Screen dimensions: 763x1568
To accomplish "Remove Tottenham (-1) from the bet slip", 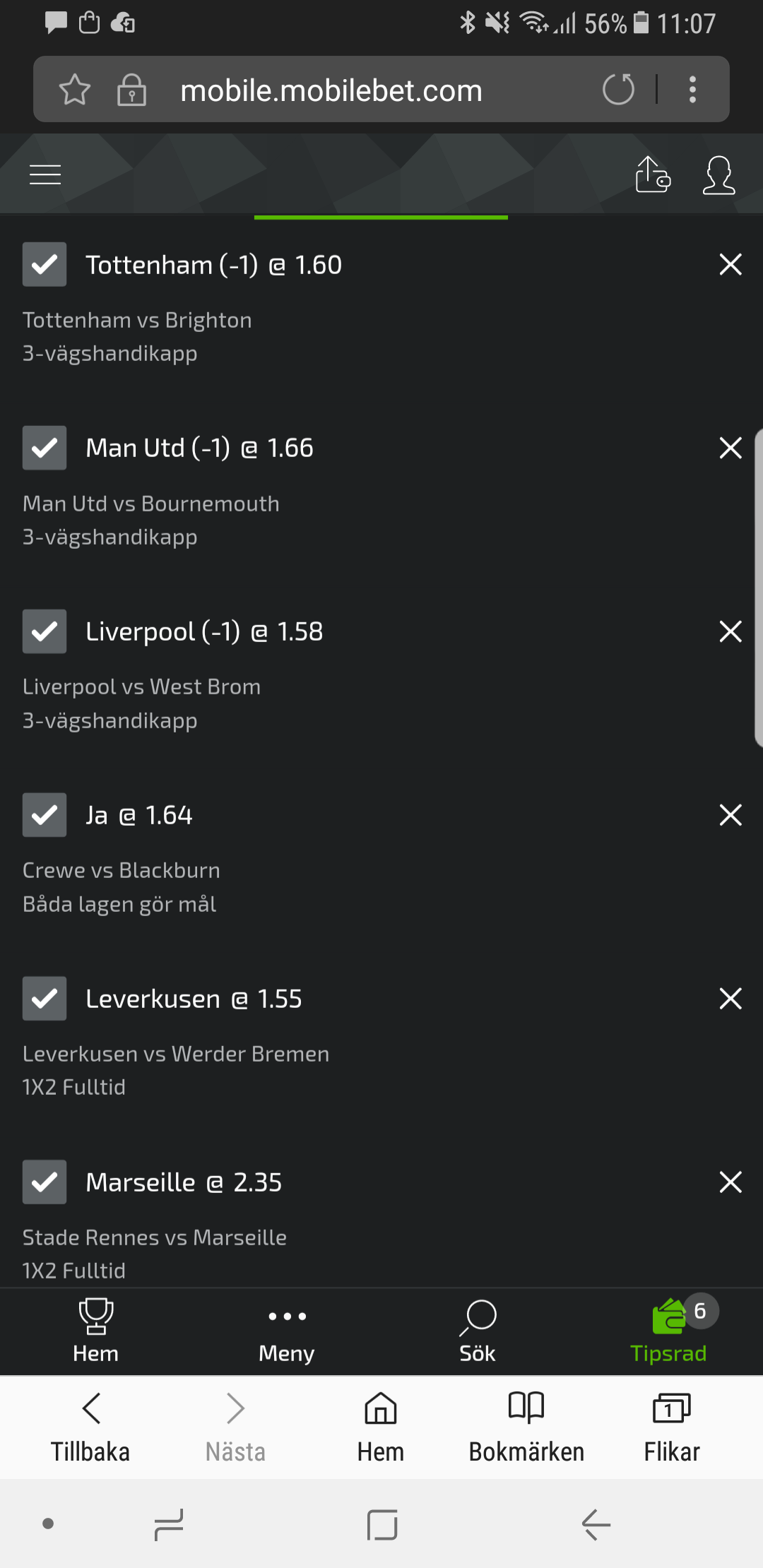I will (731, 264).
